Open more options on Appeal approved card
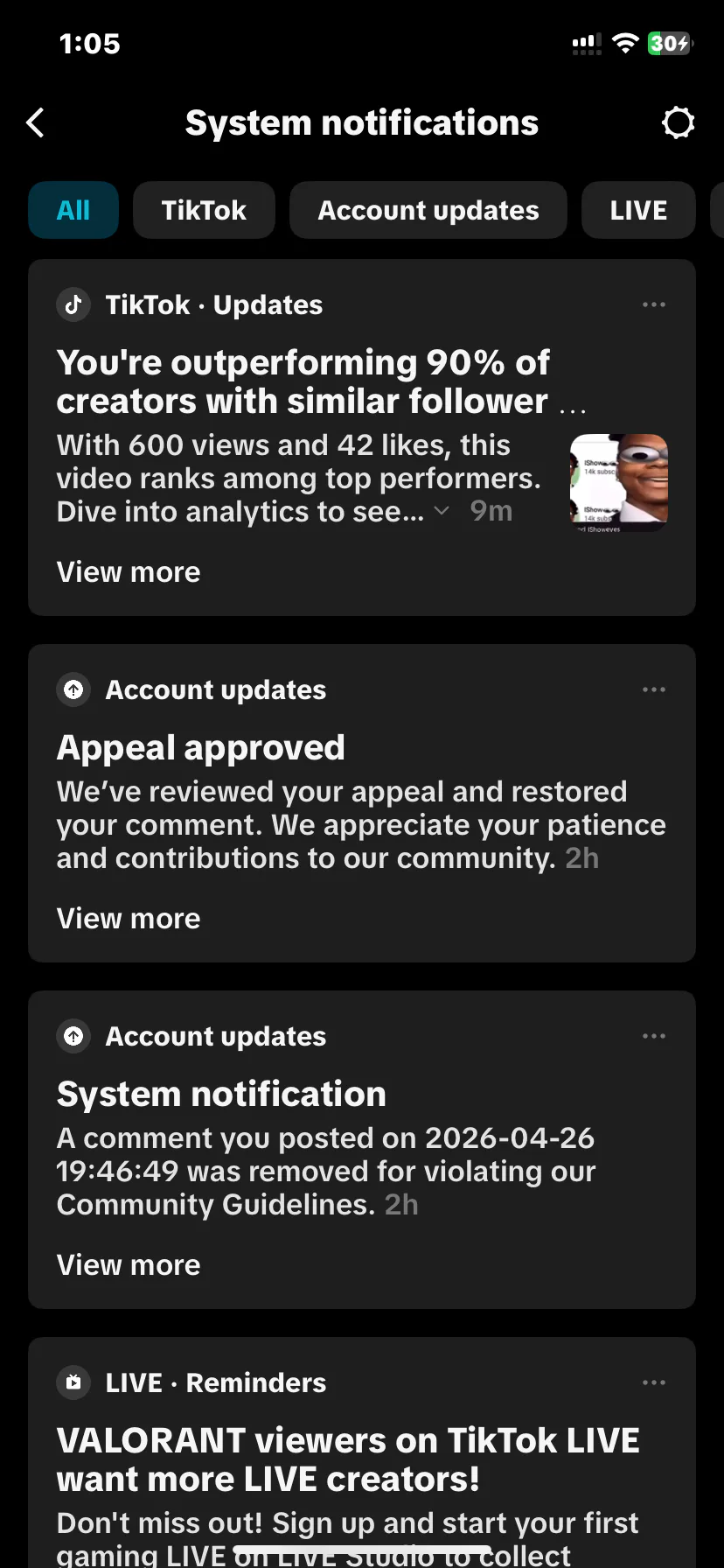724x1568 pixels. [x=654, y=689]
